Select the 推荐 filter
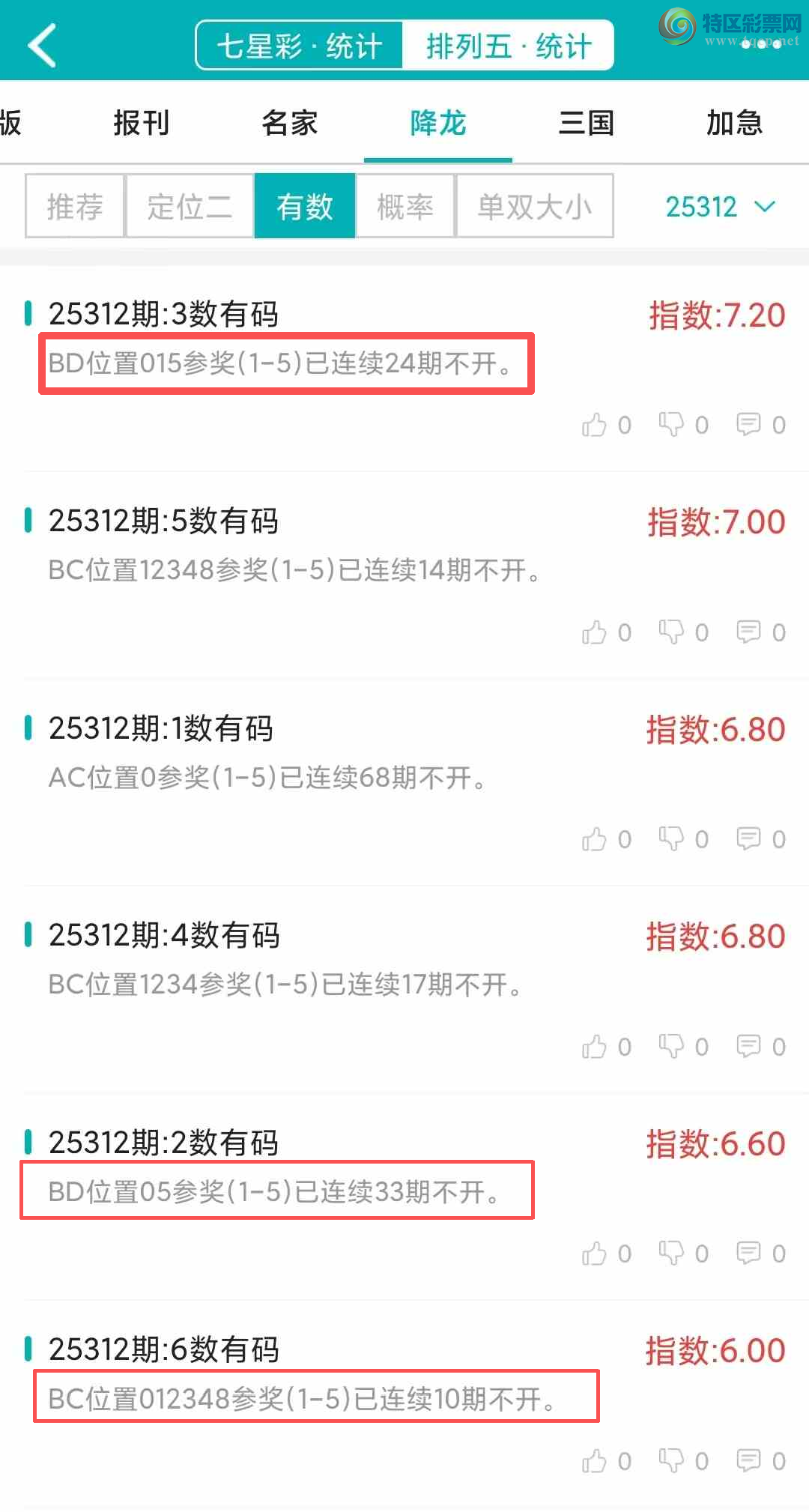809x1512 pixels. [x=75, y=206]
